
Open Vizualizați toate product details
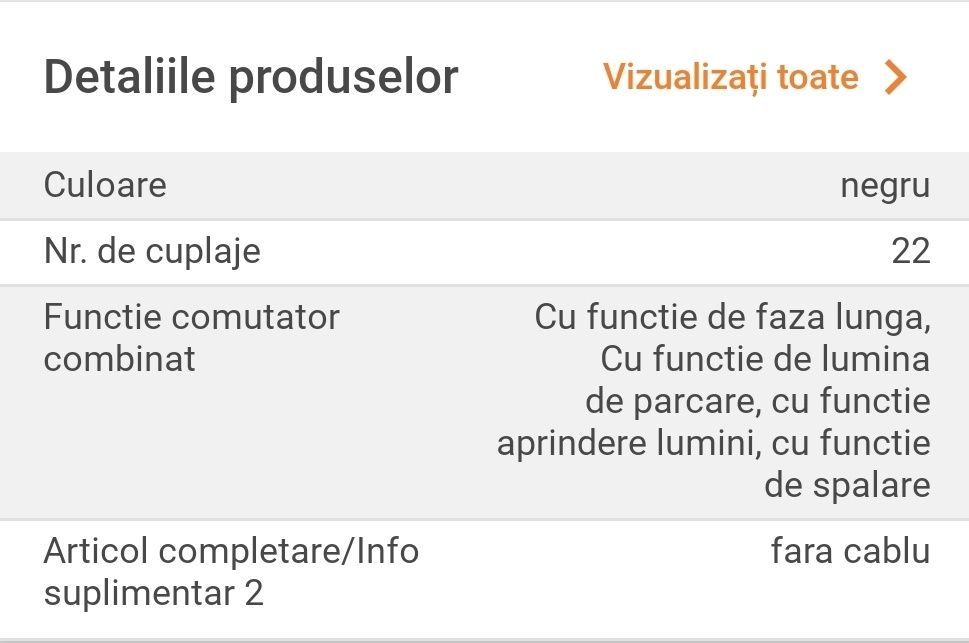754,78
